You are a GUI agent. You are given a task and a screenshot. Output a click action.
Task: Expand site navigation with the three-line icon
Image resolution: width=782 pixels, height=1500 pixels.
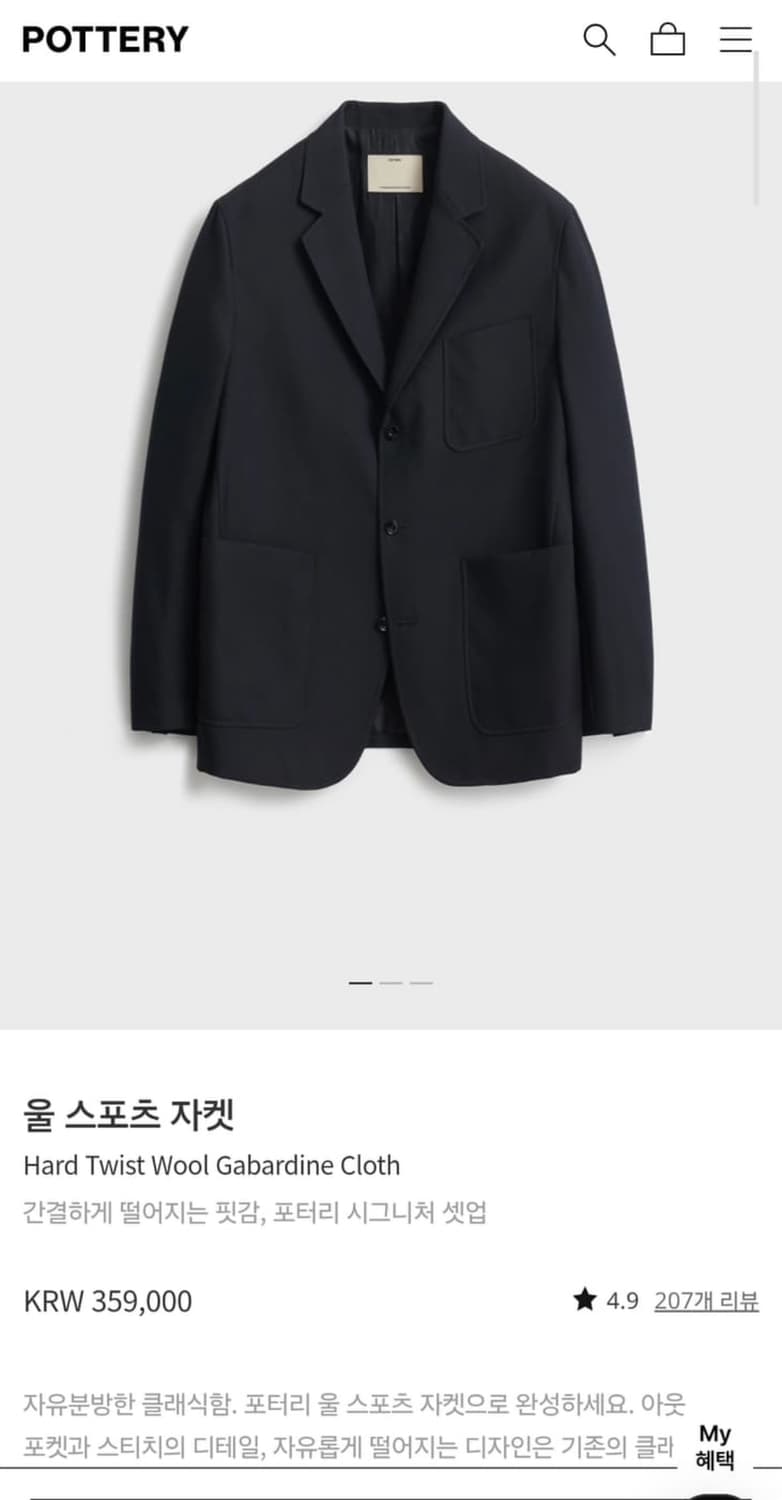click(x=735, y=40)
